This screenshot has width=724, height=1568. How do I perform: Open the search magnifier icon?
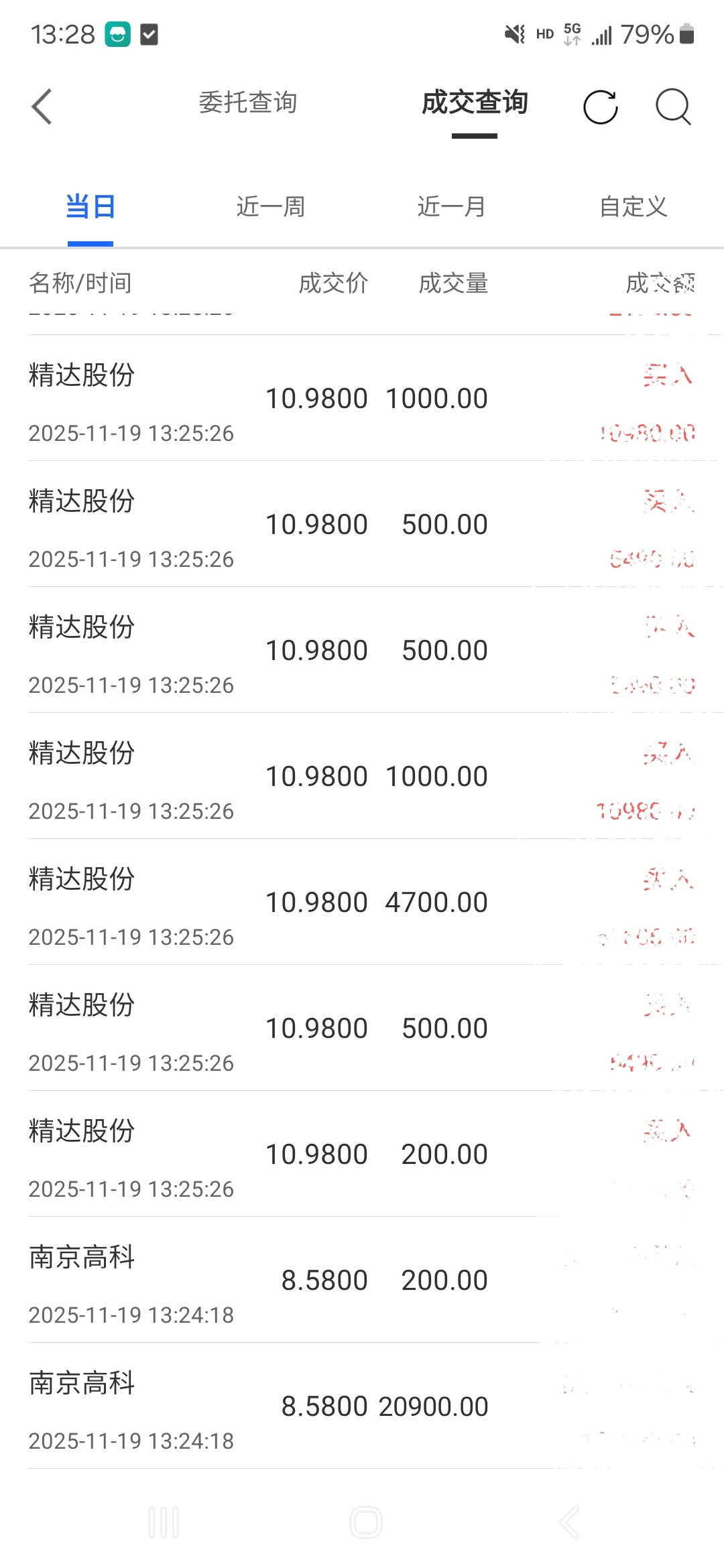pos(672,107)
